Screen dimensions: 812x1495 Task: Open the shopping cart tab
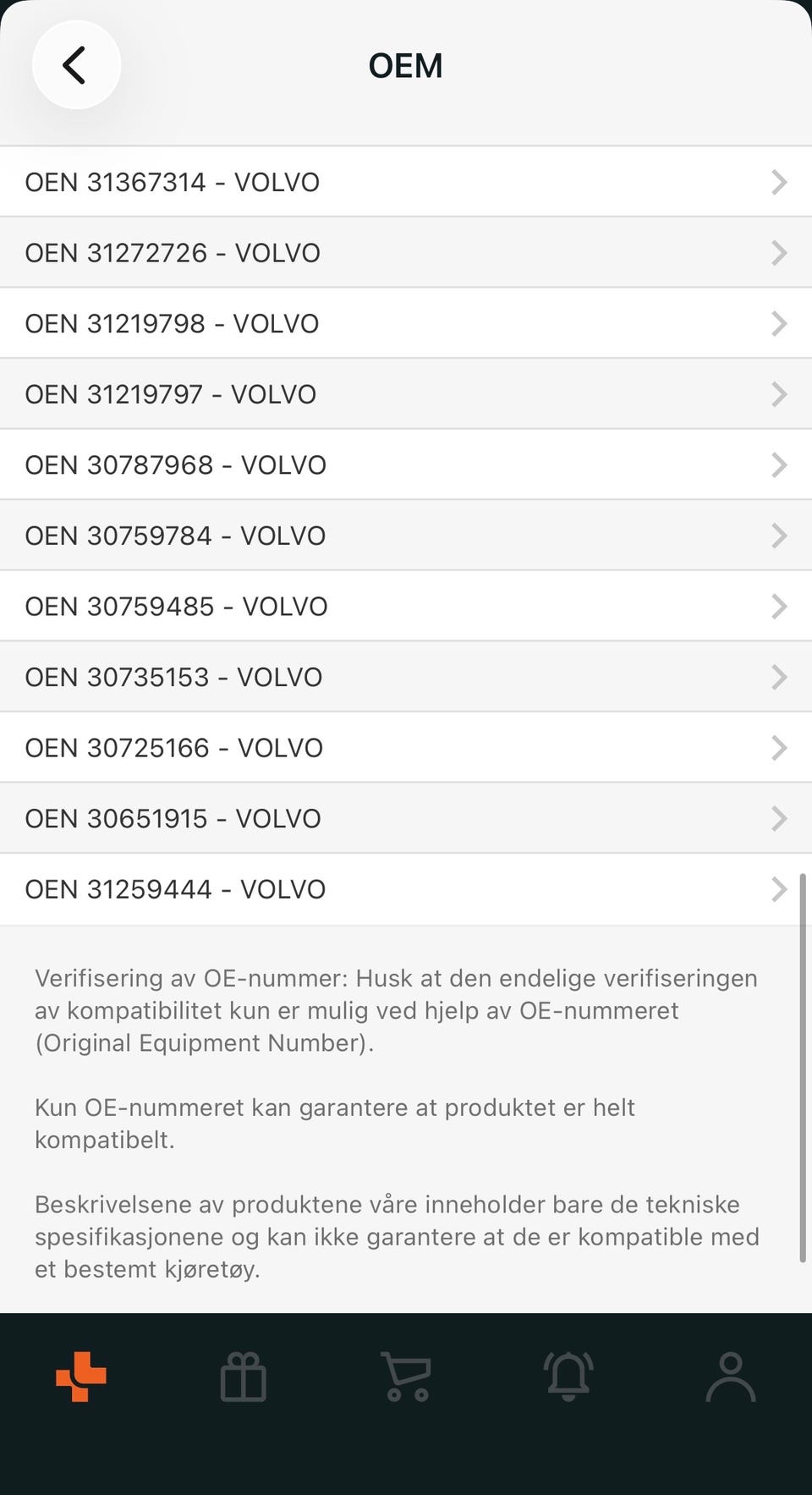[406, 1377]
